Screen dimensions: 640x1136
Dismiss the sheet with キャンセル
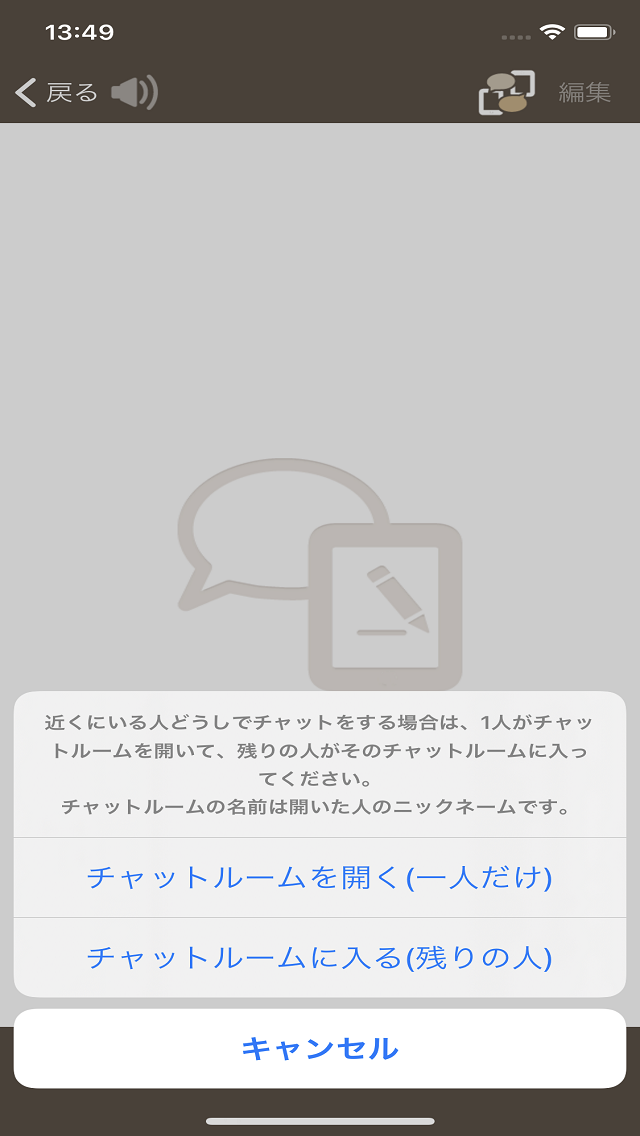point(320,1048)
